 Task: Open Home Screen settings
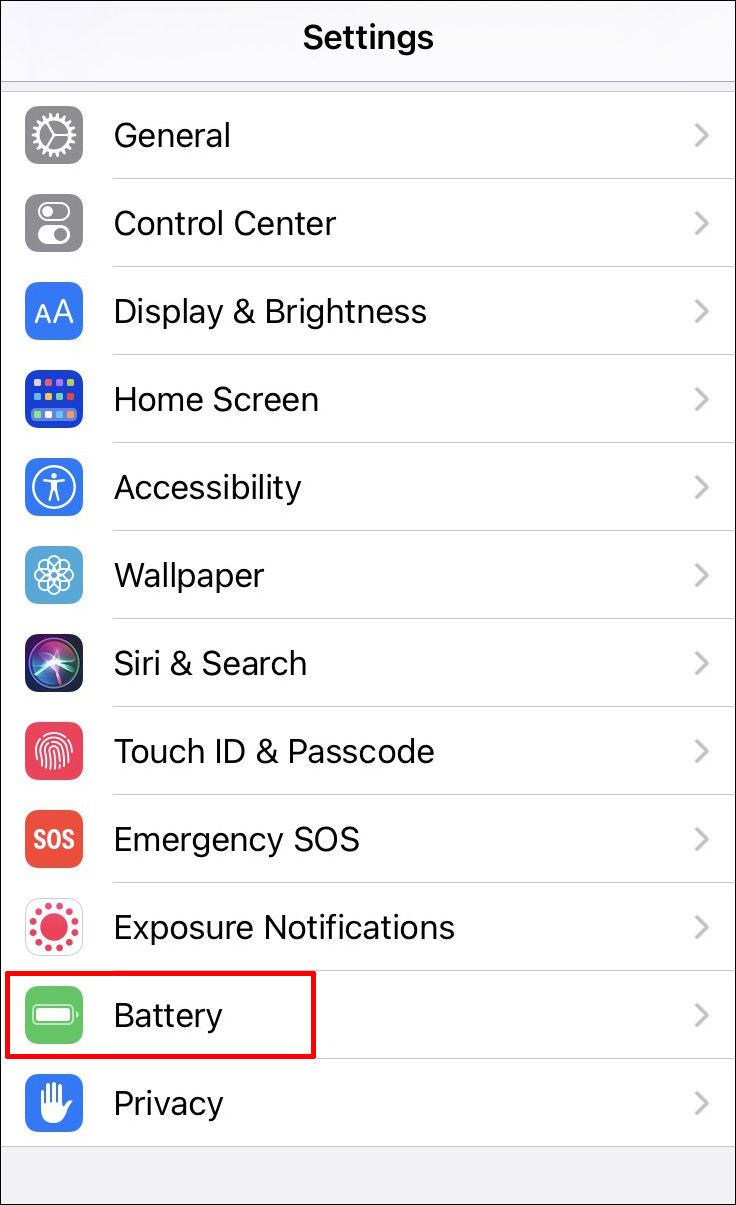click(368, 399)
